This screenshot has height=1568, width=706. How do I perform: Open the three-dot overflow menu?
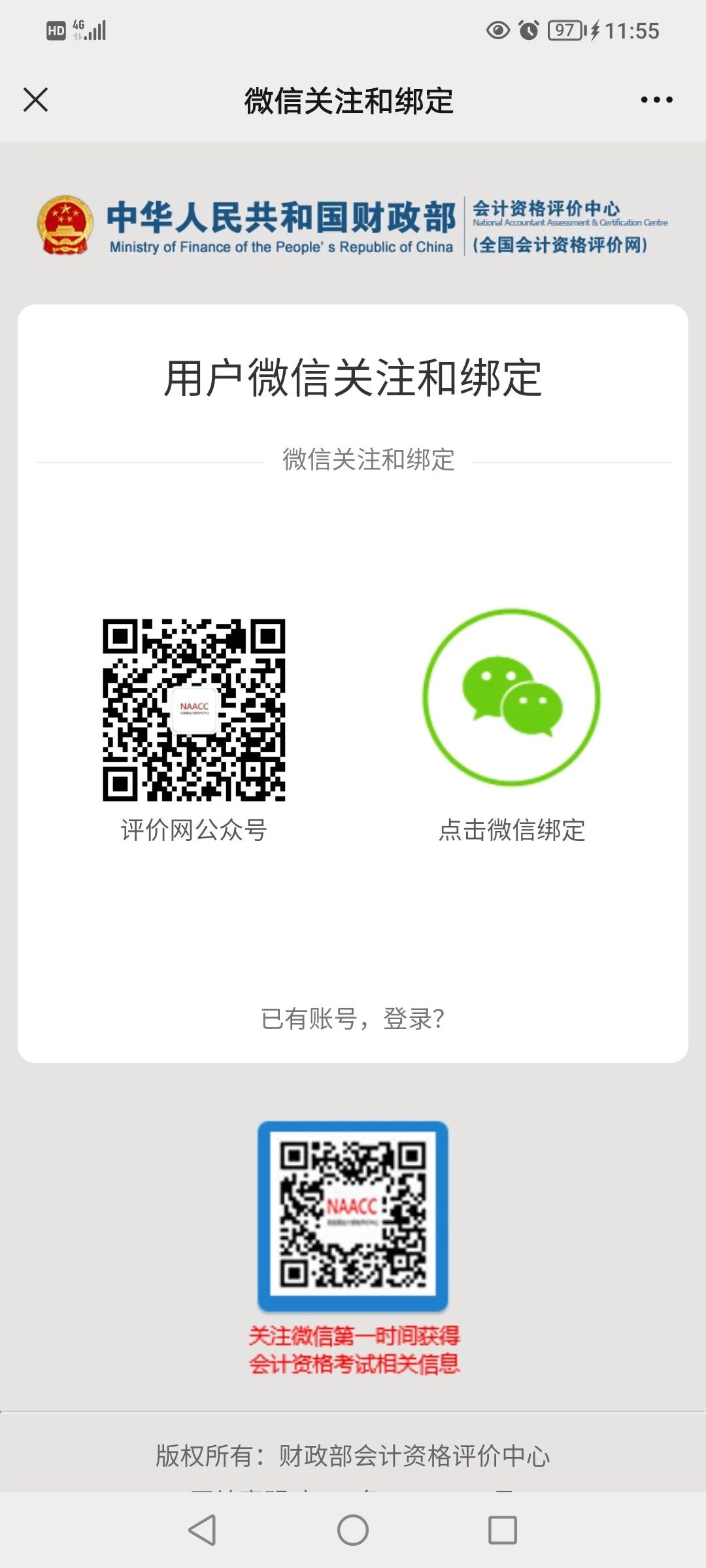[x=656, y=100]
